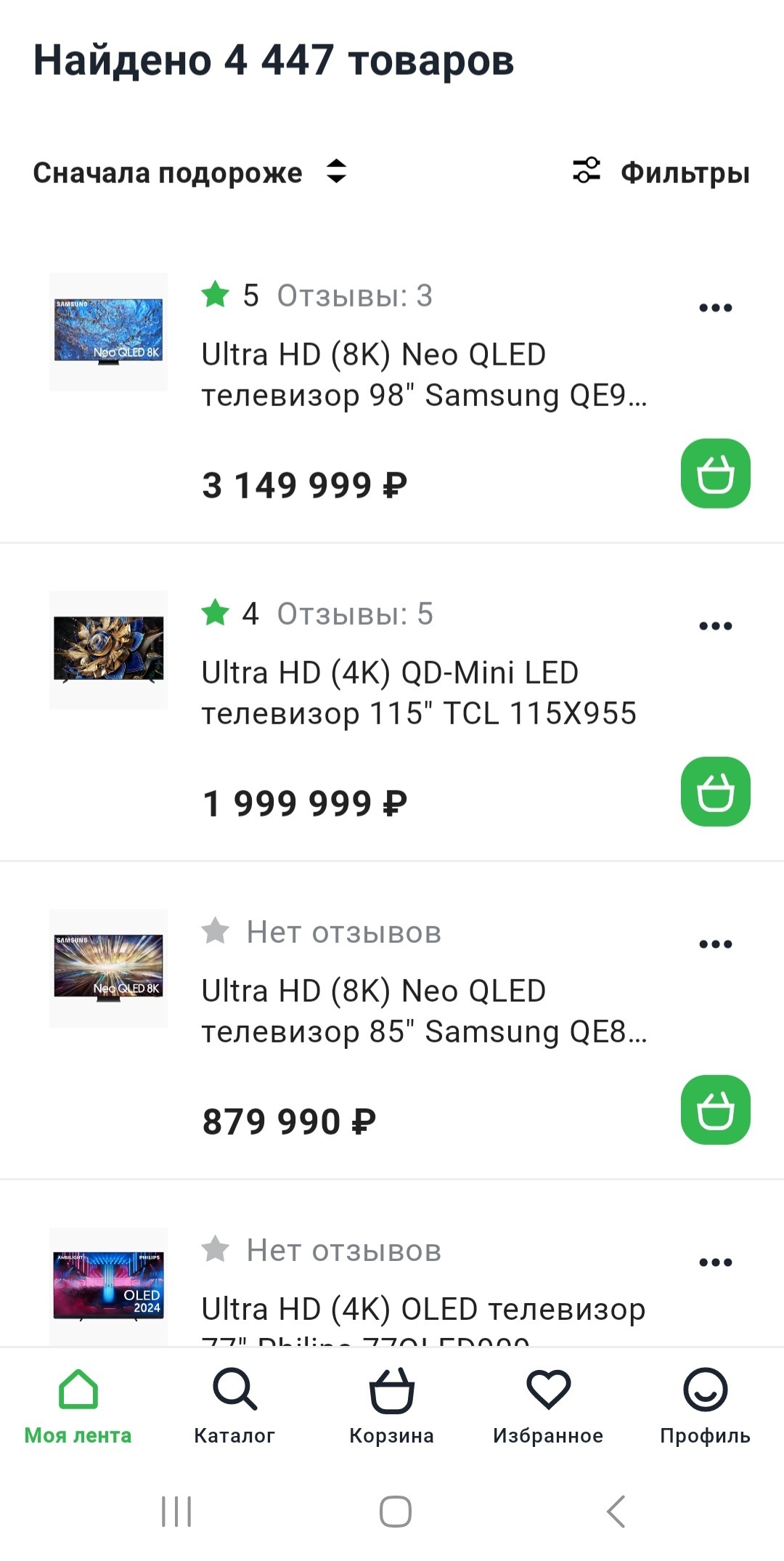
Task: Switch to the Избранное tab
Action: click(548, 1406)
